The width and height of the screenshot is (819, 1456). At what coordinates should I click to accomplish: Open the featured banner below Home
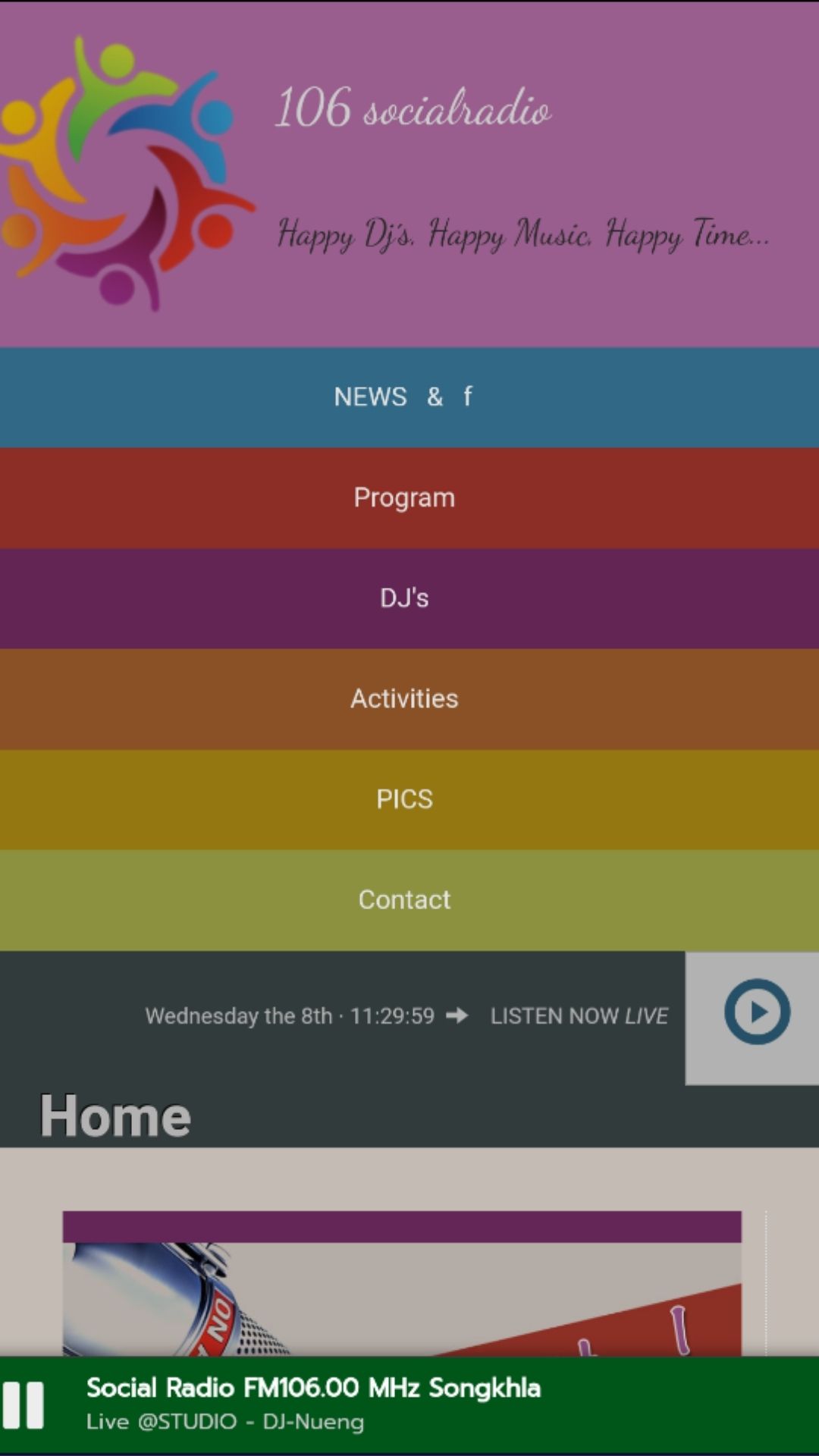click(x=402, y=1289)
